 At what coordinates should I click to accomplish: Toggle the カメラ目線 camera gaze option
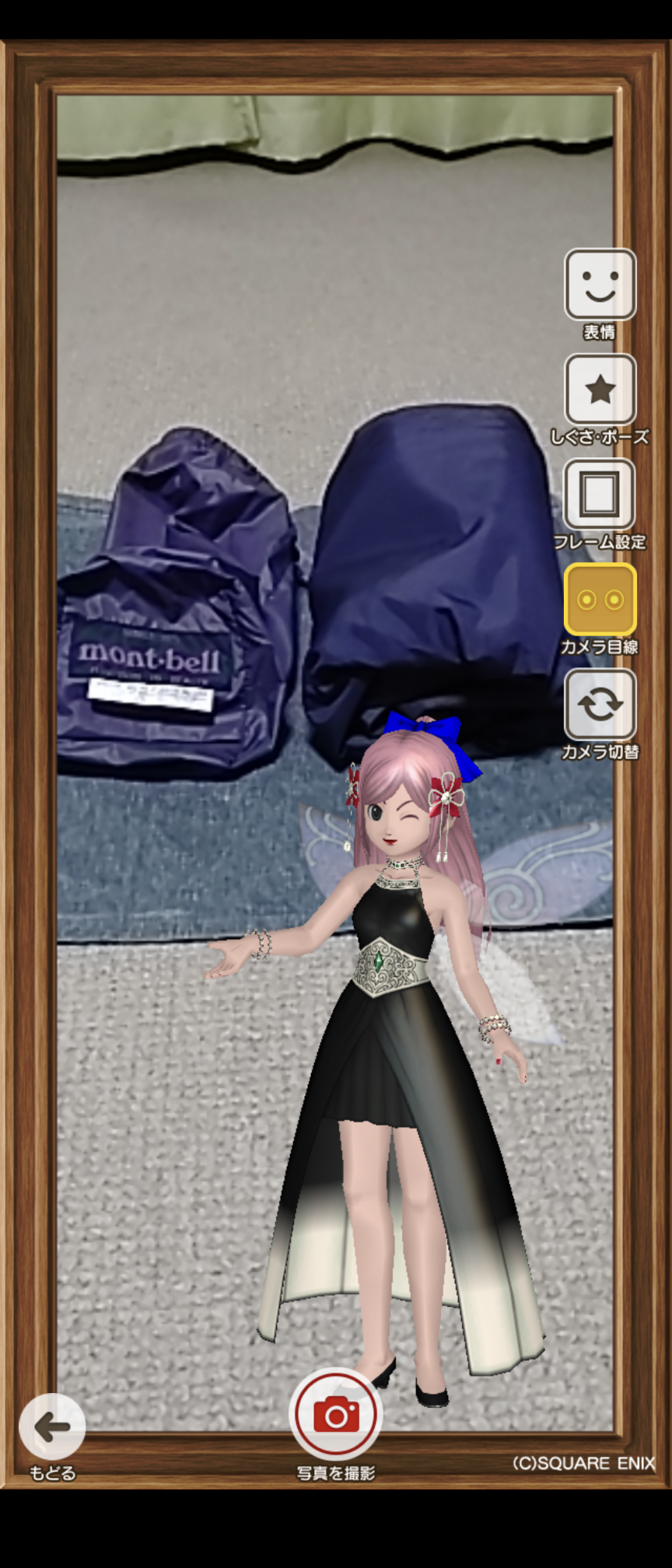pos(600,600)
